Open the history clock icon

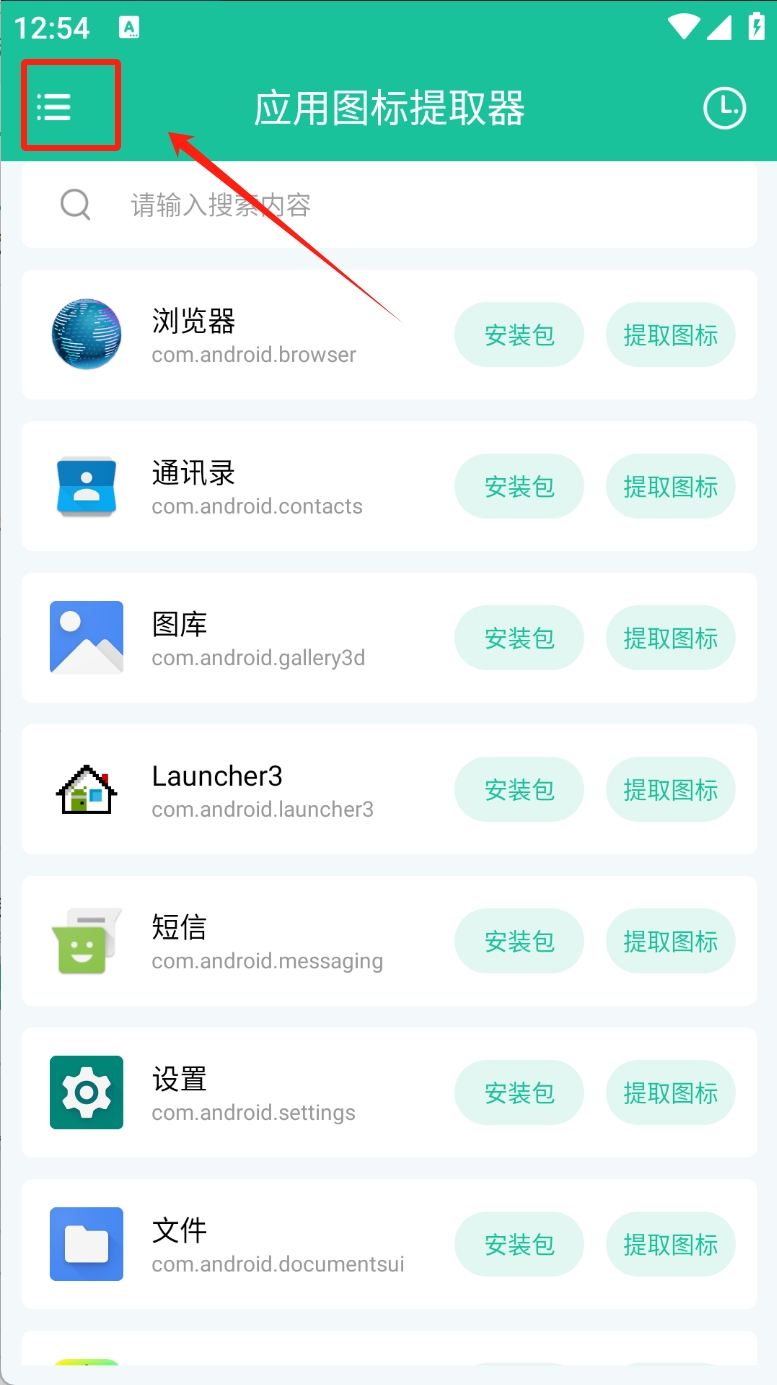(724, 107)
